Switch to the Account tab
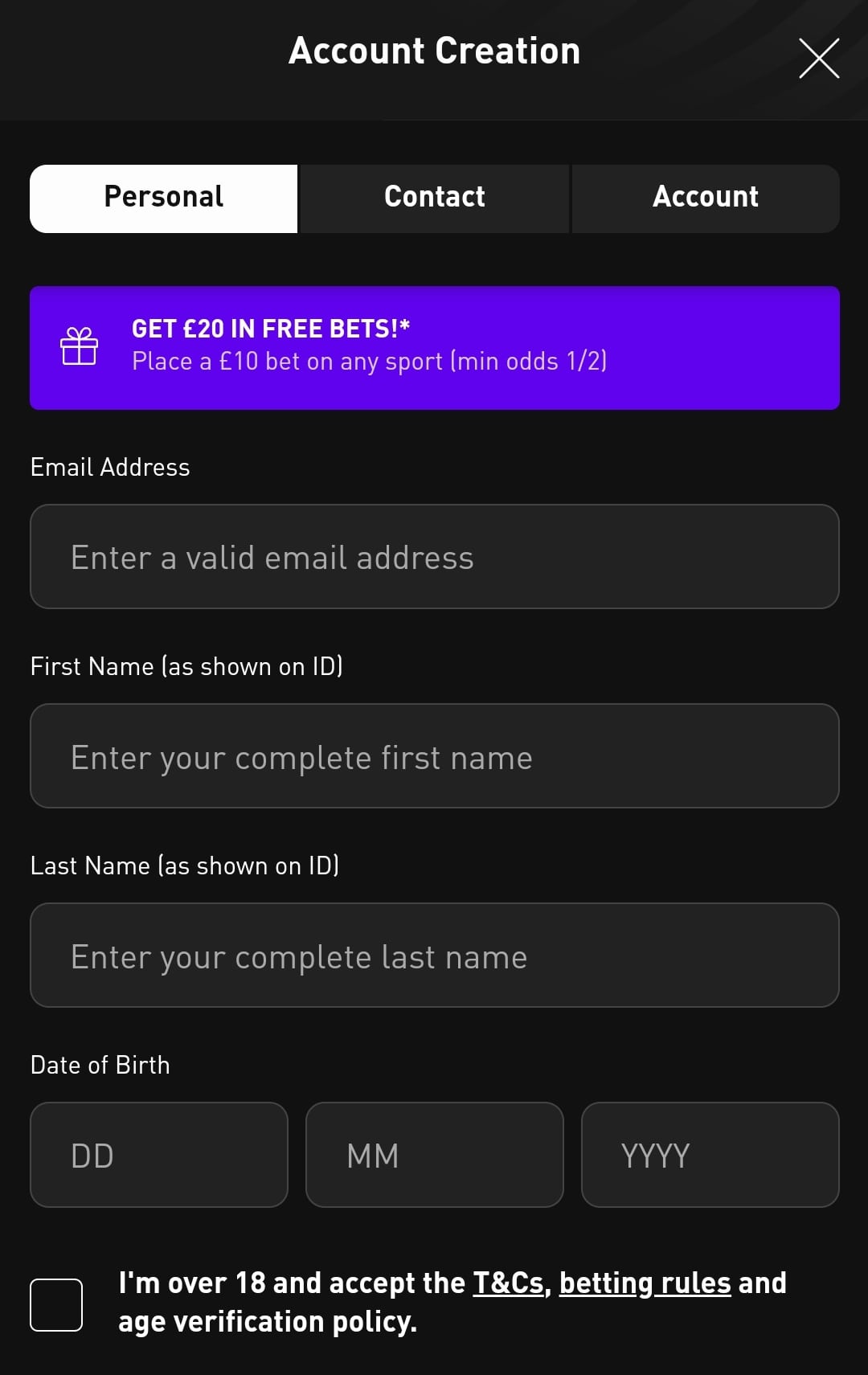The image size is (868, 1375). click(x=705, y=198)
